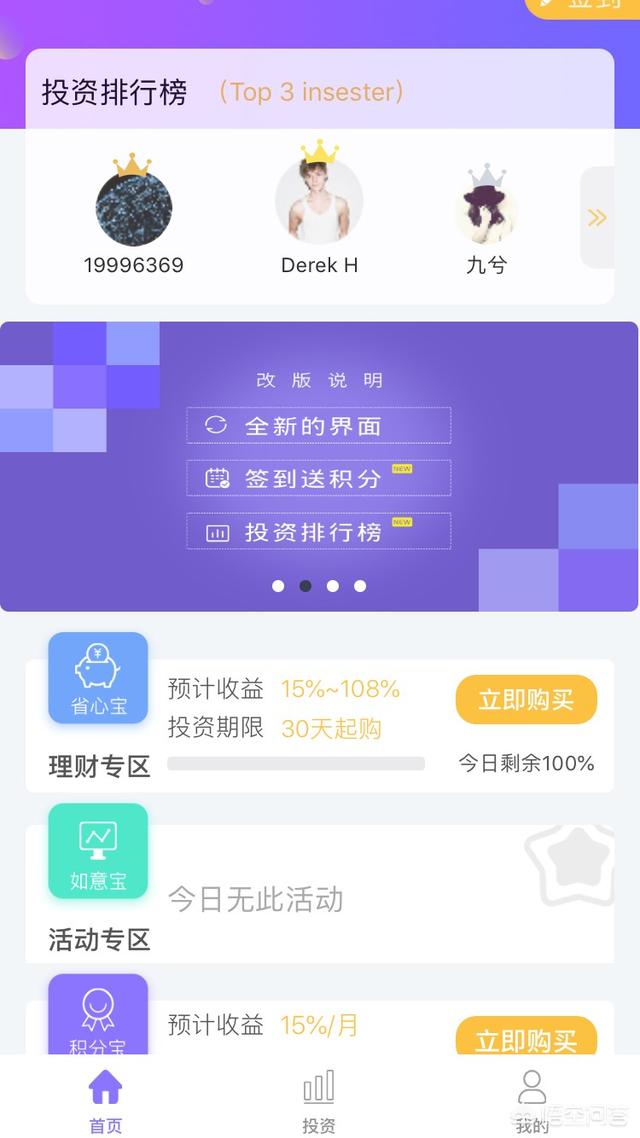Select top investor 九兮
Image resolution: width=640 pixels, height=1138 pixels.
485,212
